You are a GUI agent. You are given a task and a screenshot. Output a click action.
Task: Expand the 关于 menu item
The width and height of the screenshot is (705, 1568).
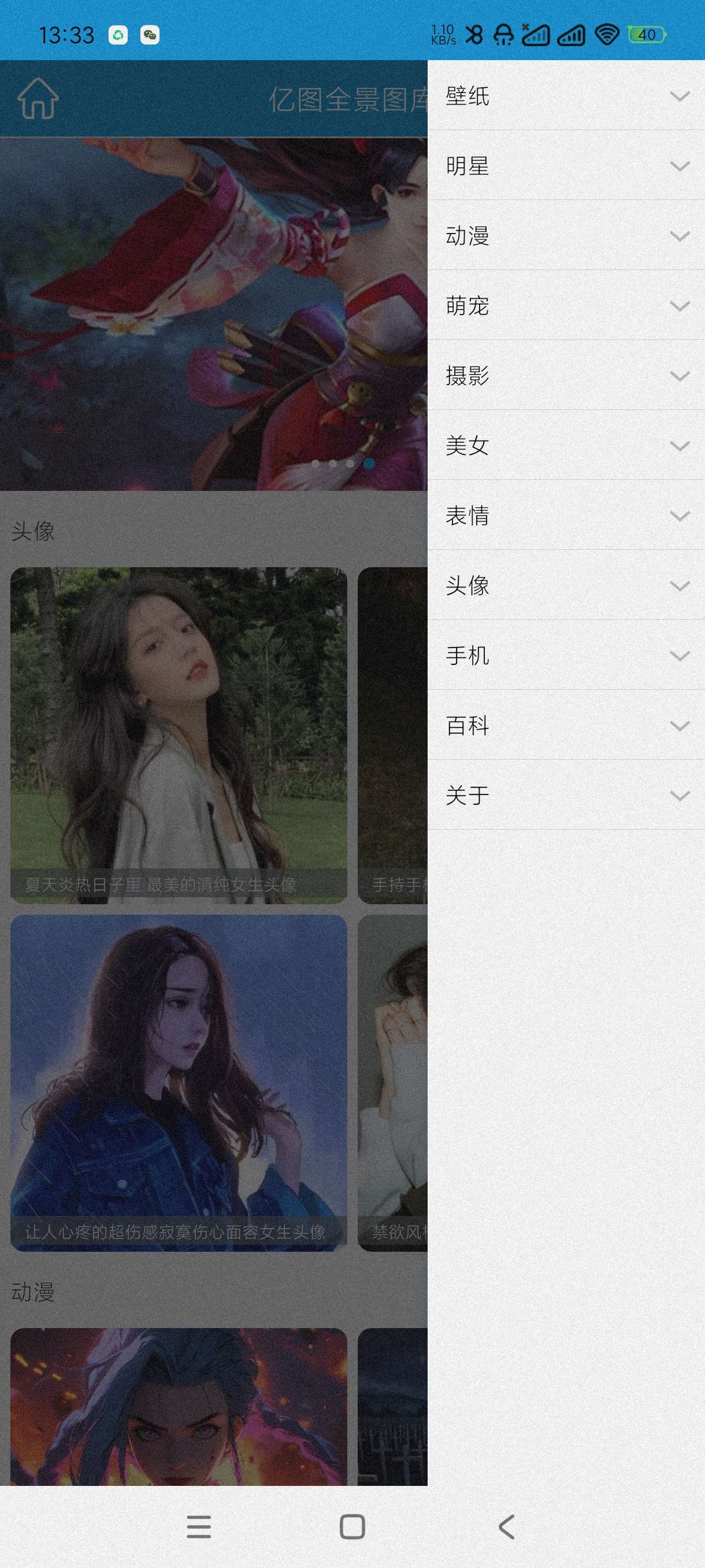click(566, 796)
